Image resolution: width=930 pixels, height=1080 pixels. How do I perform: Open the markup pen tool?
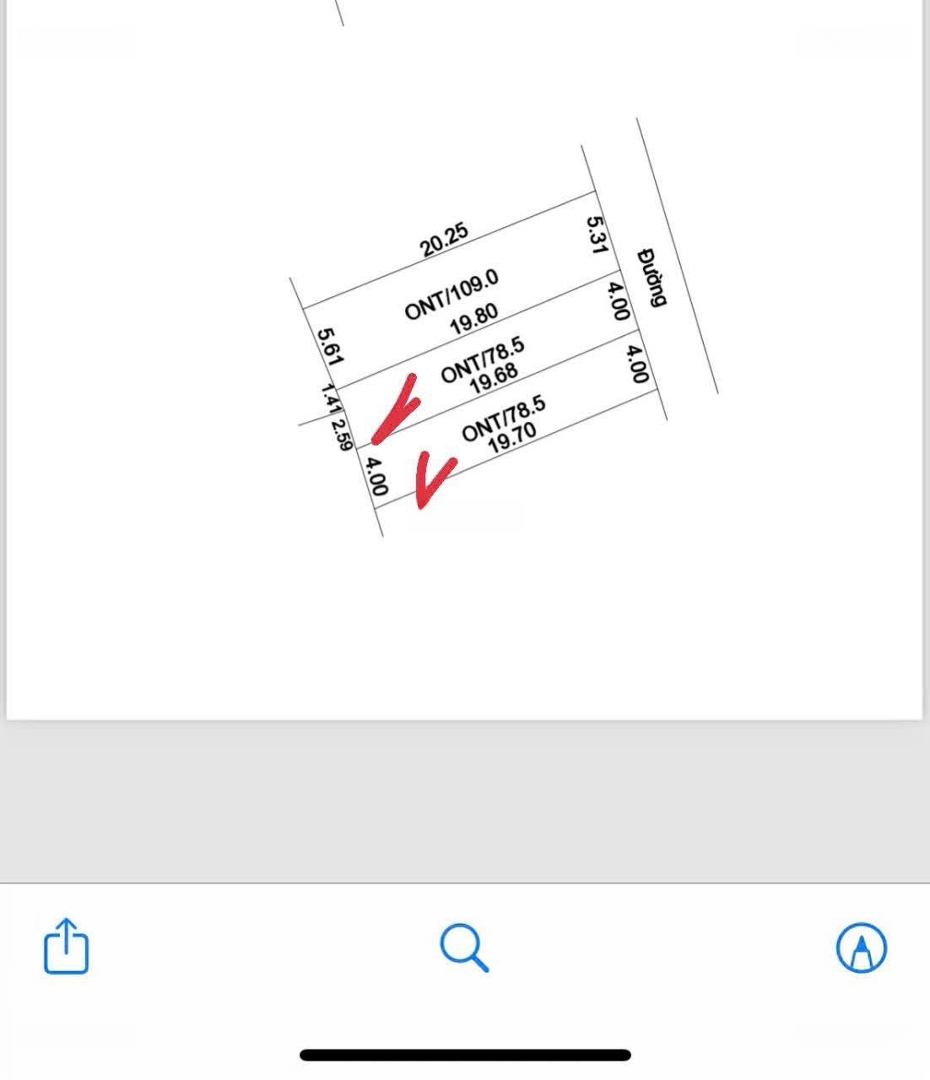(861, 947)
